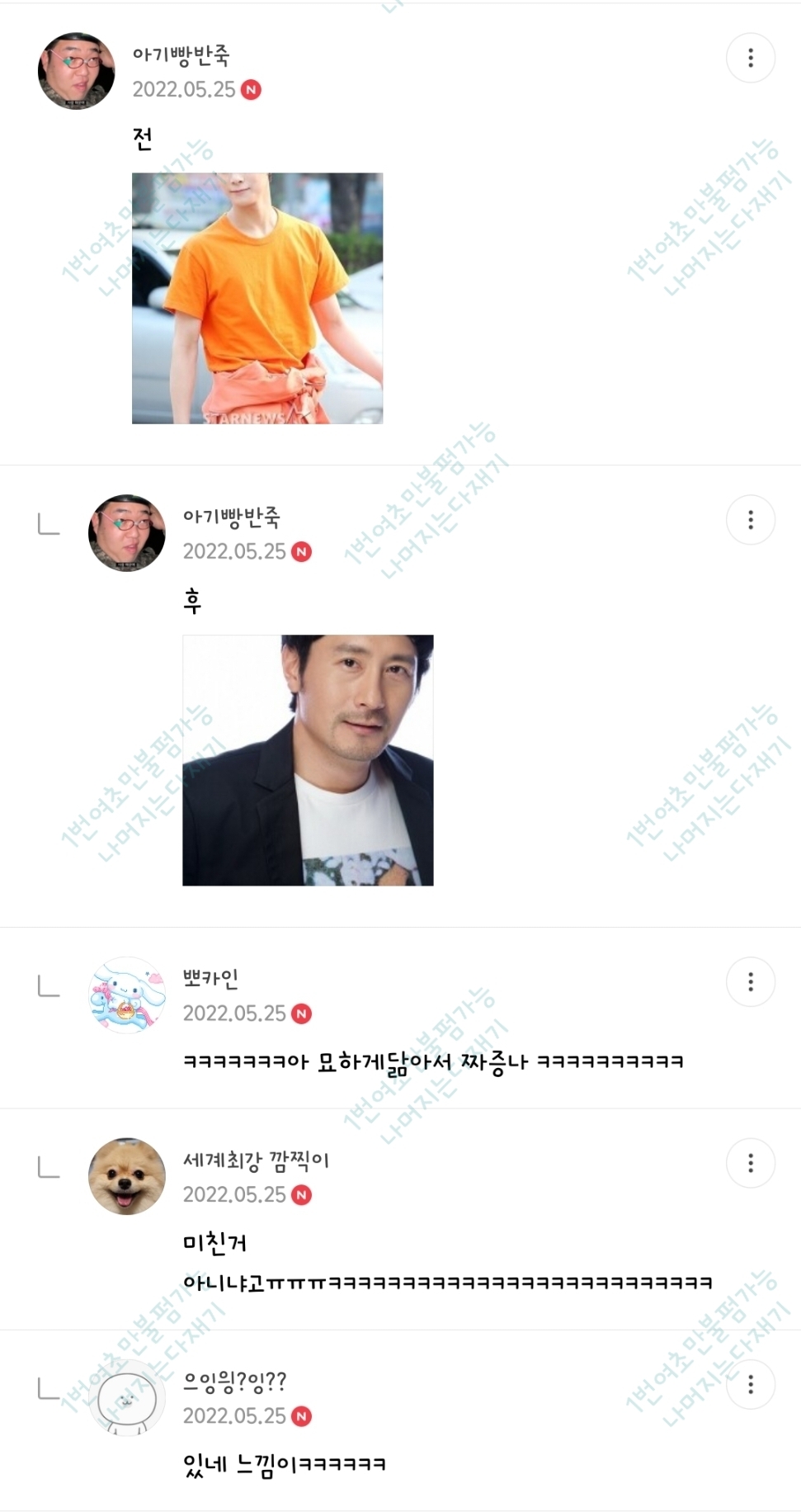View the black jacket portrait photo attachment
The width and height of the screenshot is (801, 1512).
point(308,760)
